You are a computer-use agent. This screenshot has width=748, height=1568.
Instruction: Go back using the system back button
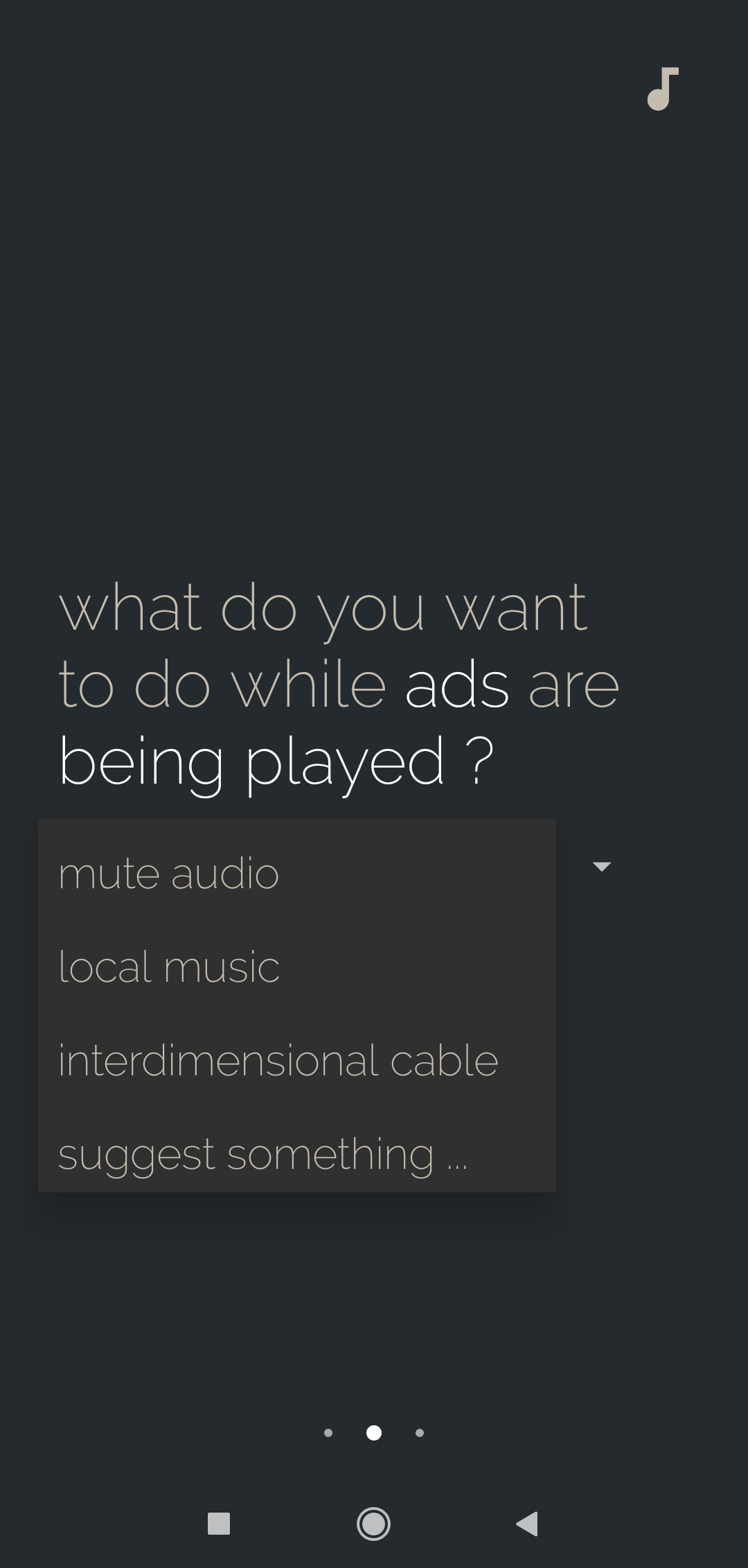(x=528, y=1524)
